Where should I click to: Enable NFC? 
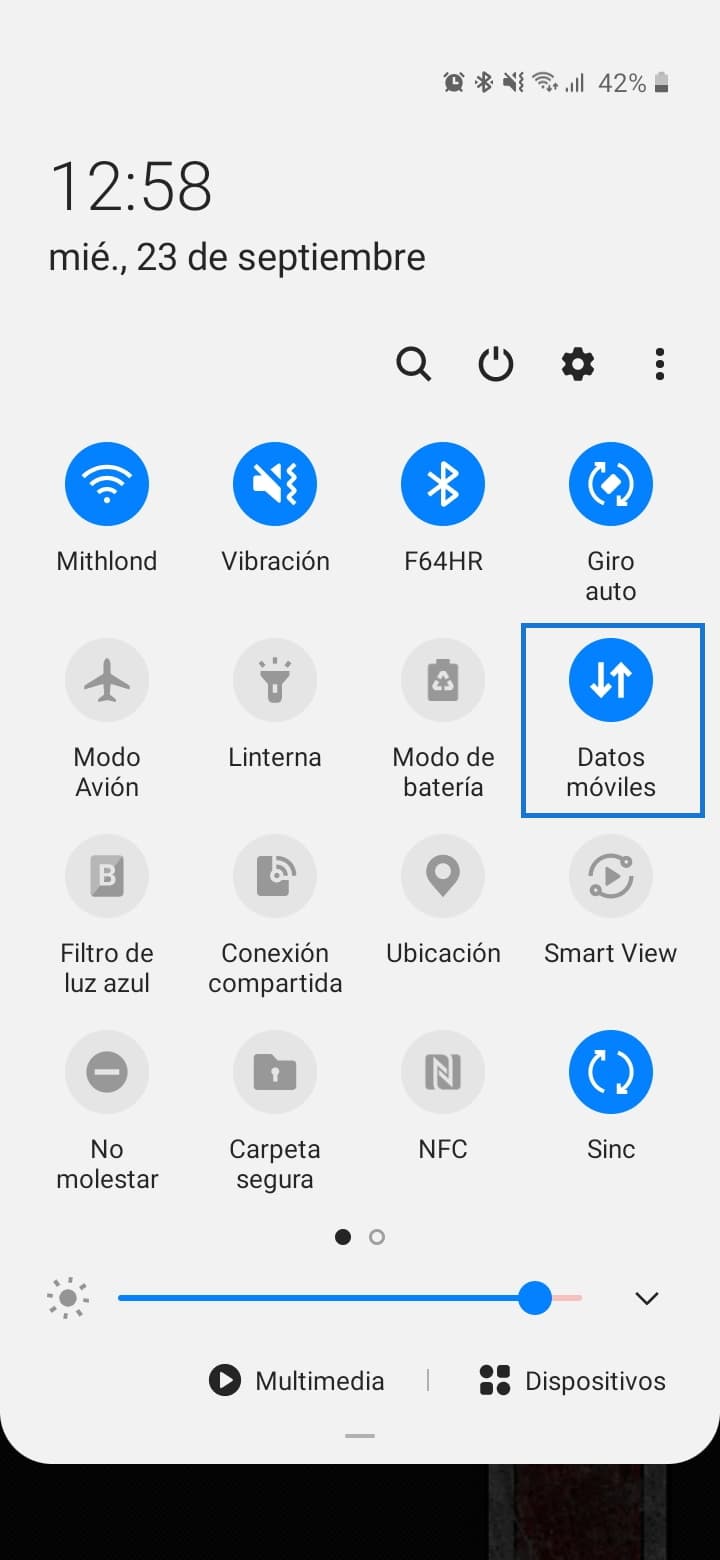[x=443, y=1072]
